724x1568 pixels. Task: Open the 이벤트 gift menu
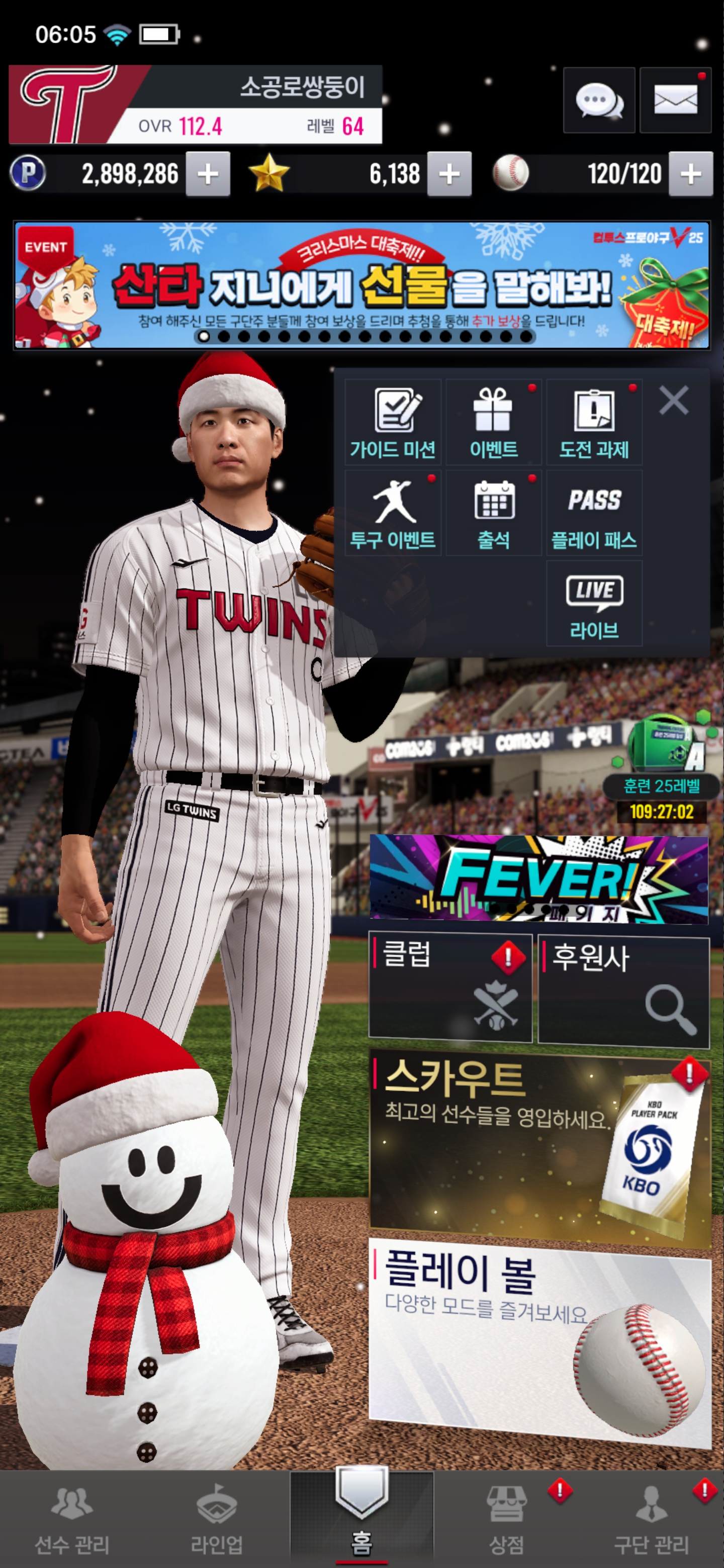click(x=493, y=422)
